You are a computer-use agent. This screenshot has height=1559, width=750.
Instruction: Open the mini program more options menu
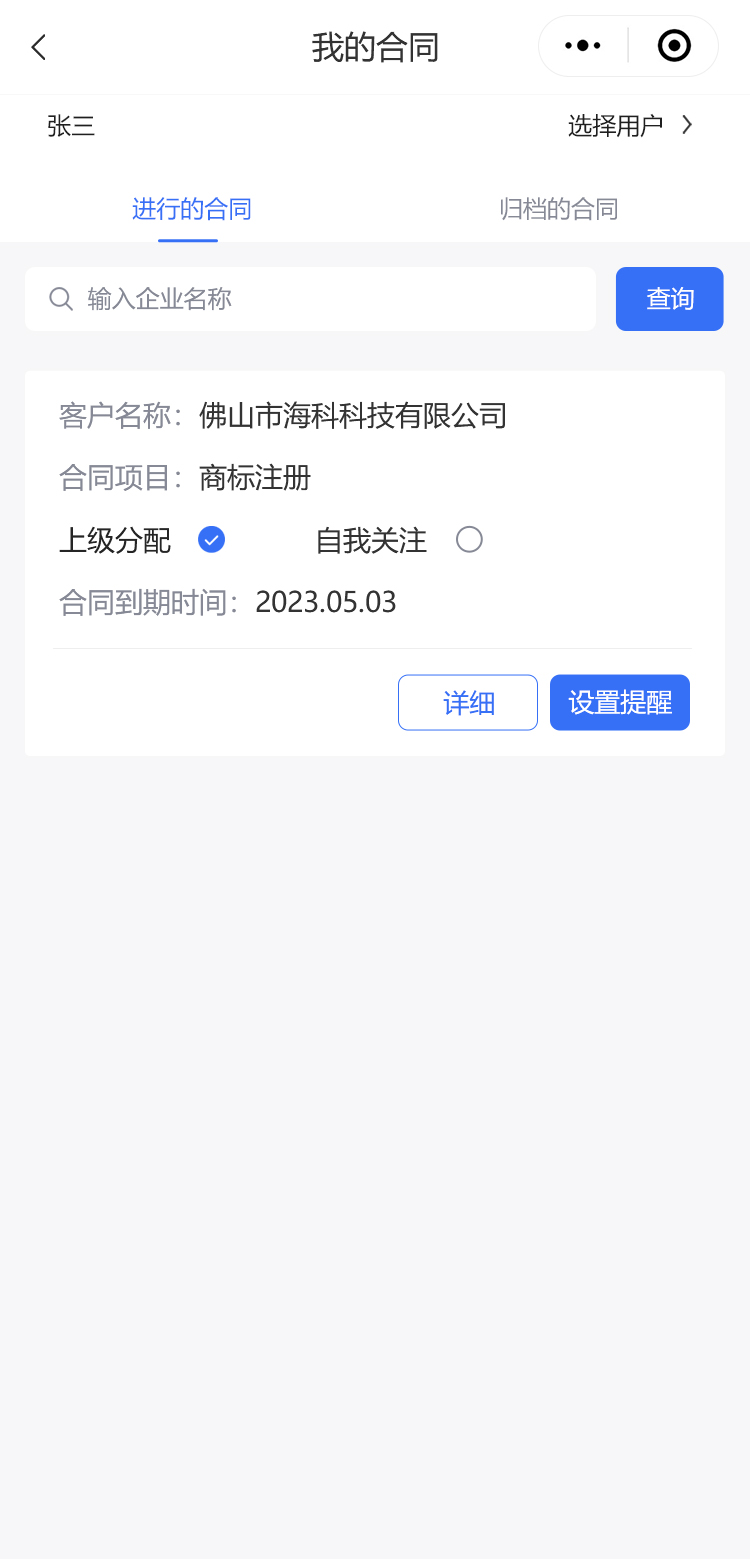tap(583, 46)
